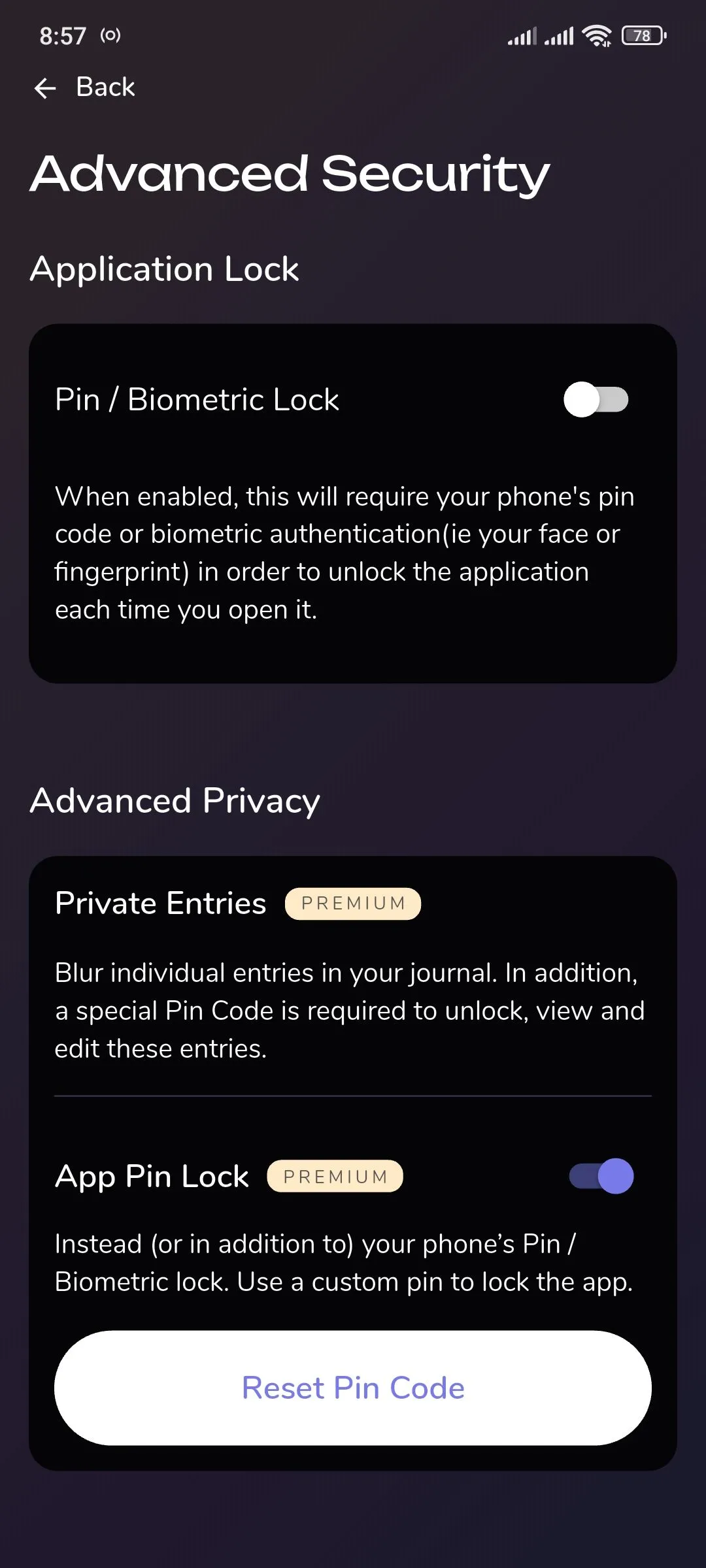Enable the Pin / Biometric Lock switch

[x=596, y=400]
